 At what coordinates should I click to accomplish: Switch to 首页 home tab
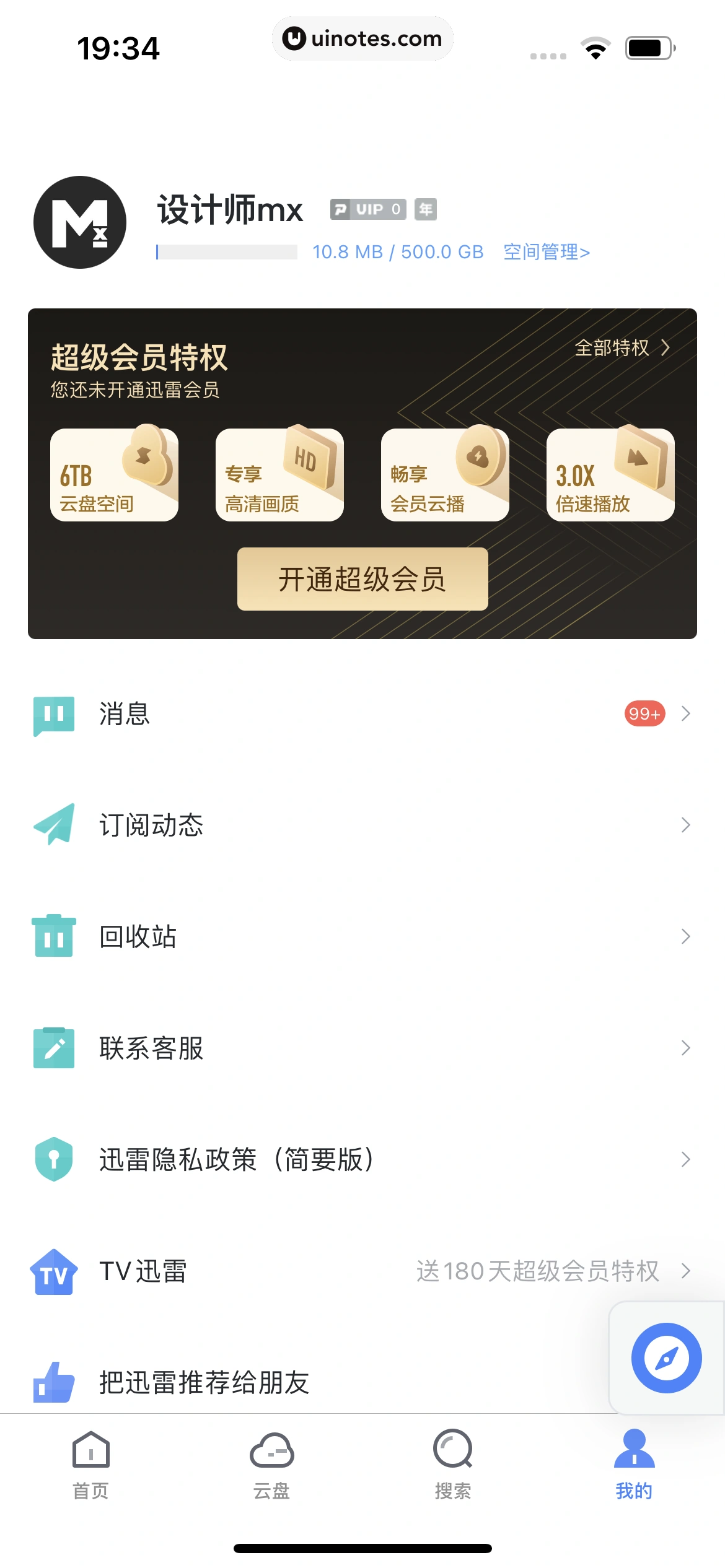(91, 1465)
